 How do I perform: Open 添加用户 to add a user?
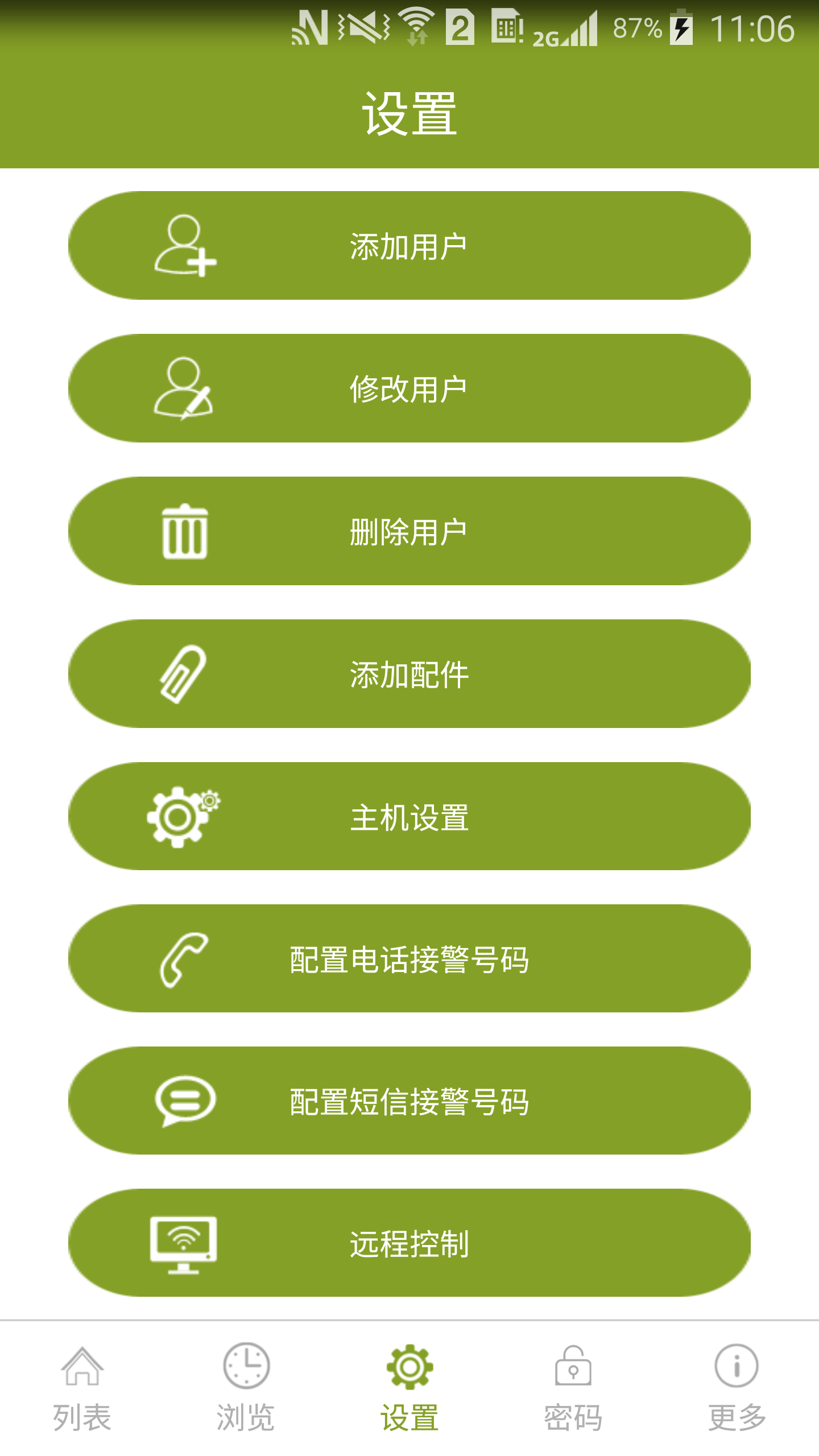pos(409,246)
